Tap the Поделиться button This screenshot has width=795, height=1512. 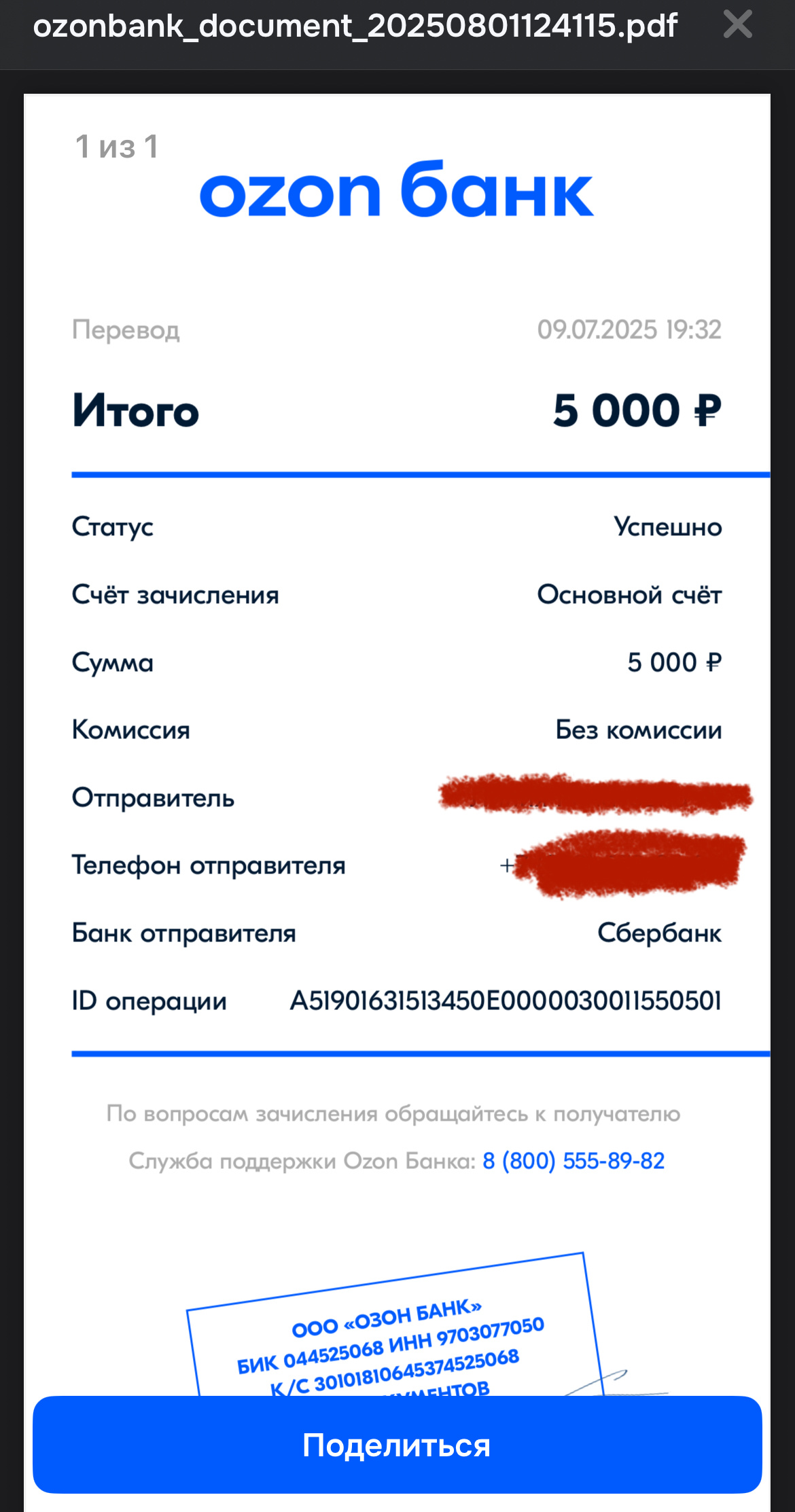(397, 1445)
